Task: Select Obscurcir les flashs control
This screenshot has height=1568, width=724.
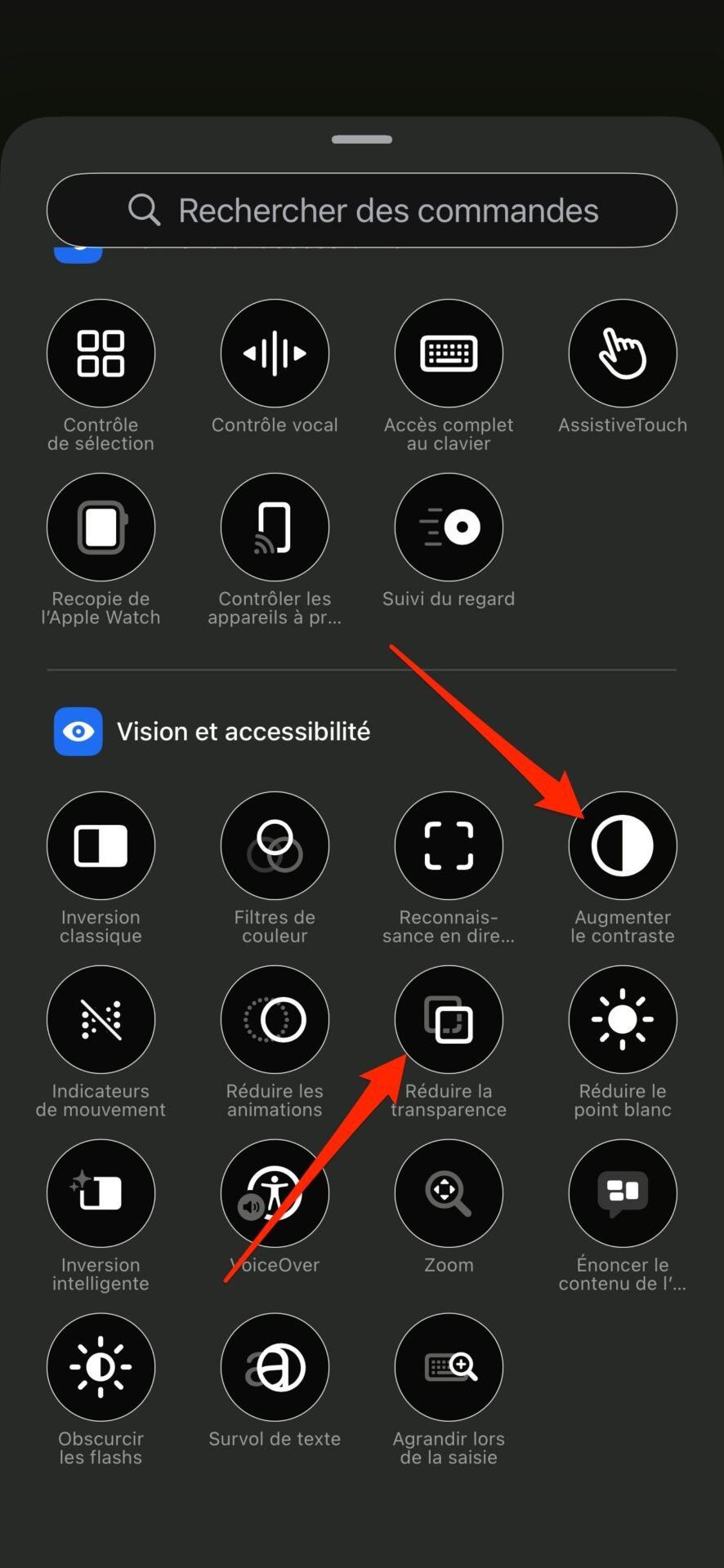Action: [101, 1368]
